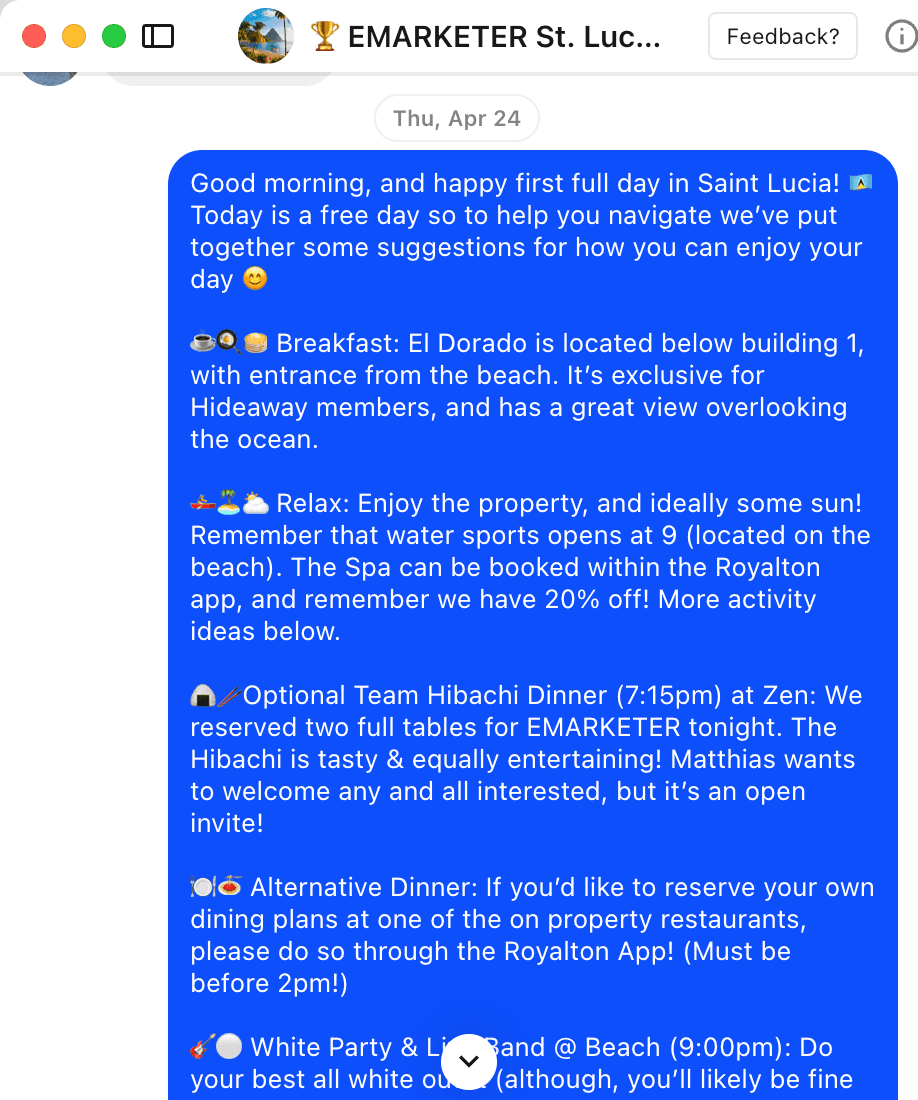Viewport: 918px width, 1100px height.
Task: Maximize the window with green button
Action: [114, 37]
